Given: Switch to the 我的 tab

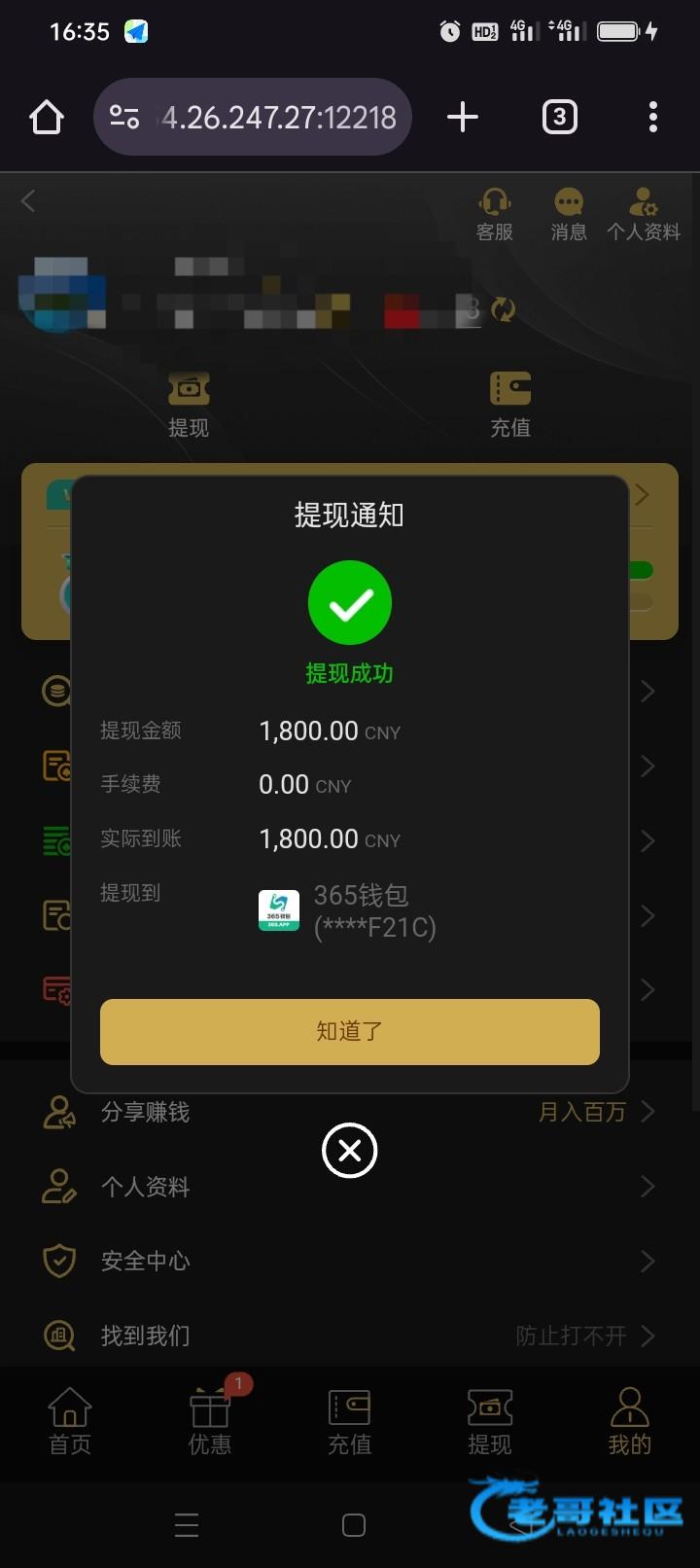Looking at the screenshot, I should coord(629,1422).
